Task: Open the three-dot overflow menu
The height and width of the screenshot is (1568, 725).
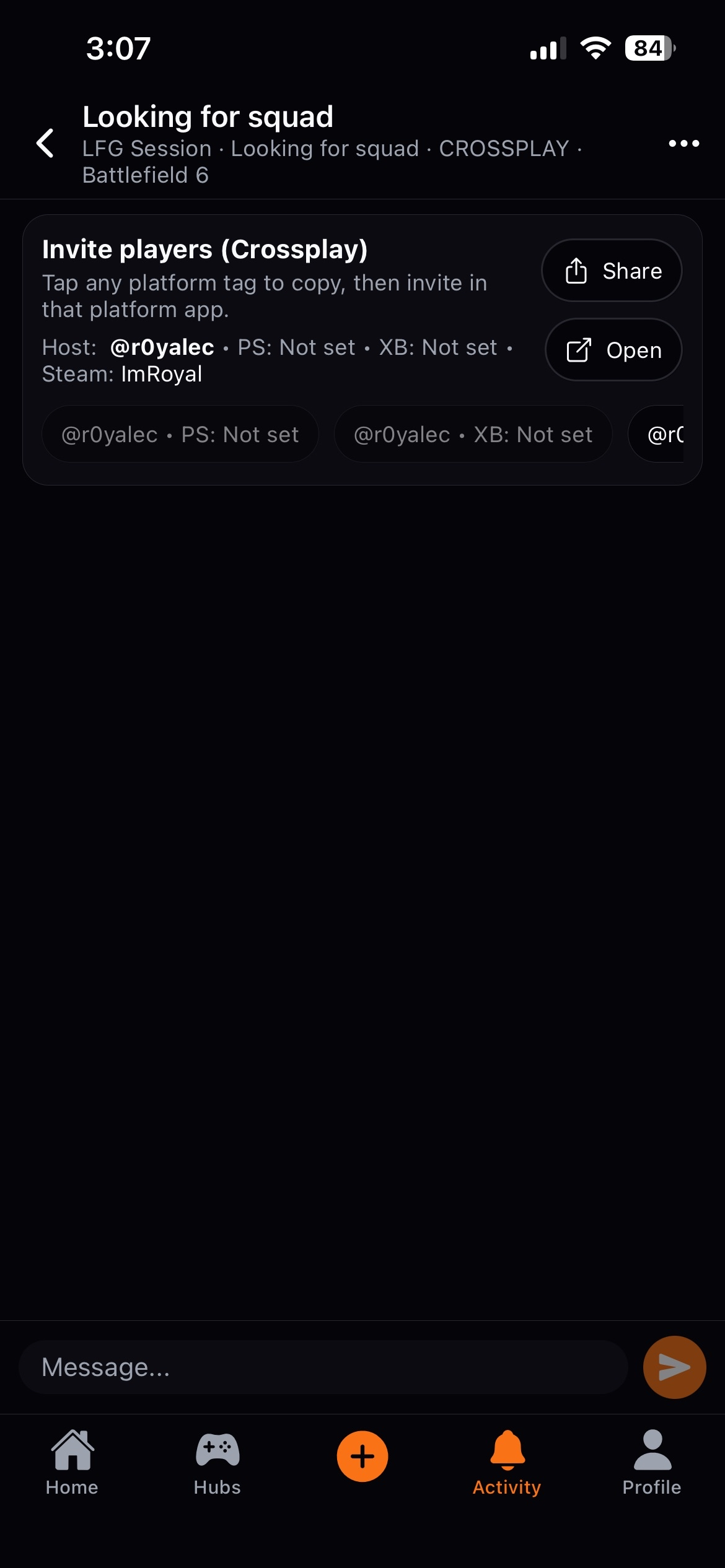Action: tap(683, 144)
